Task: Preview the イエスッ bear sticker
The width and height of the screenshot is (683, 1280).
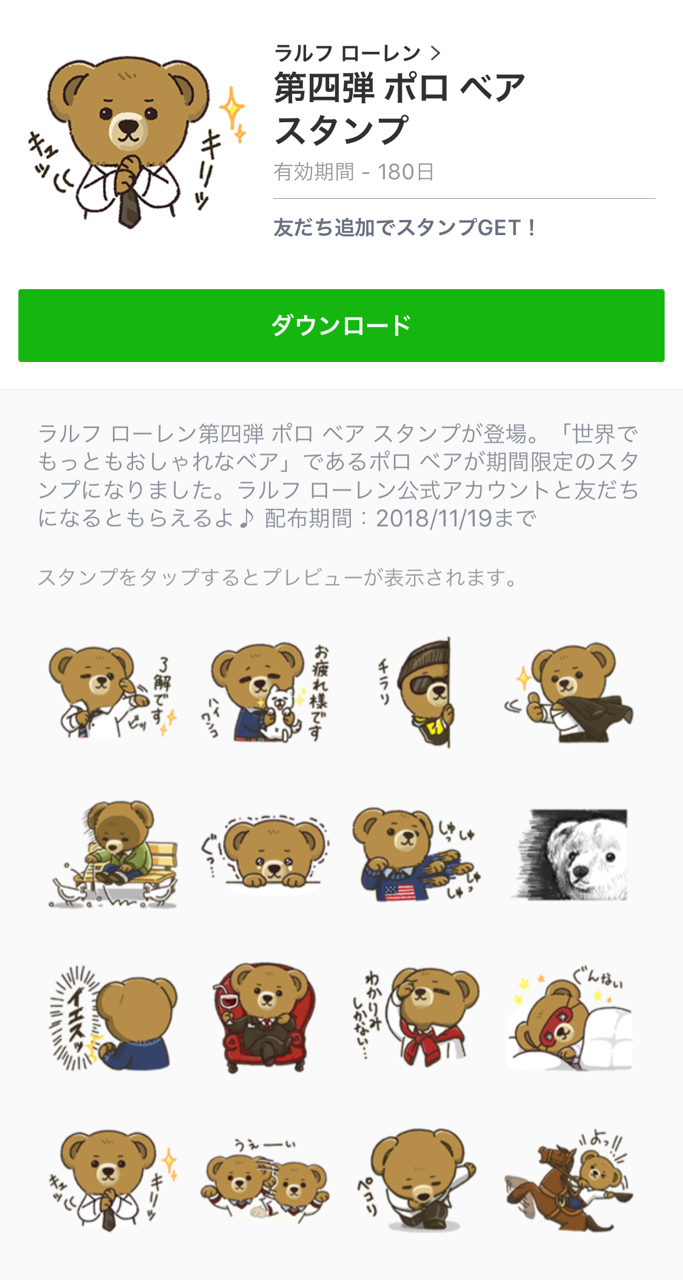Action: [112, 1017]
